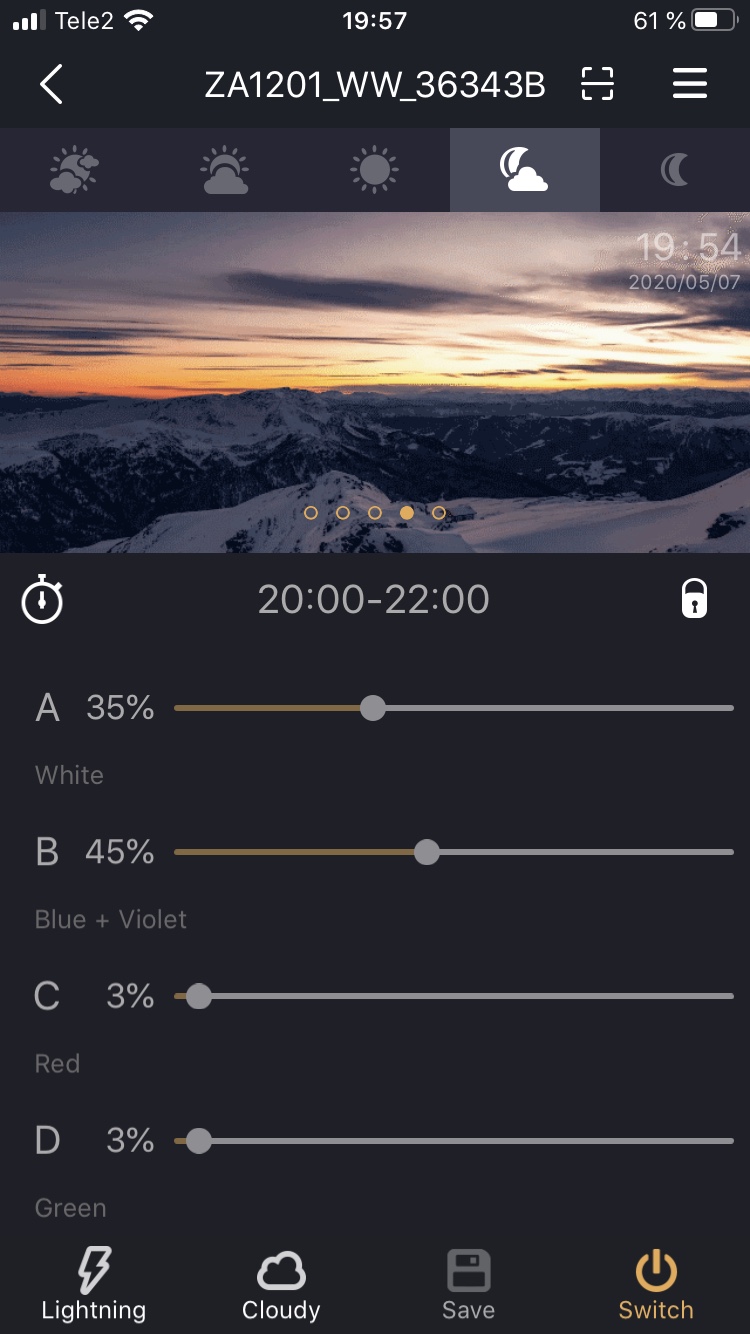Edit the 20:00-22:00 time range
750x1334 pixels.
373,600
